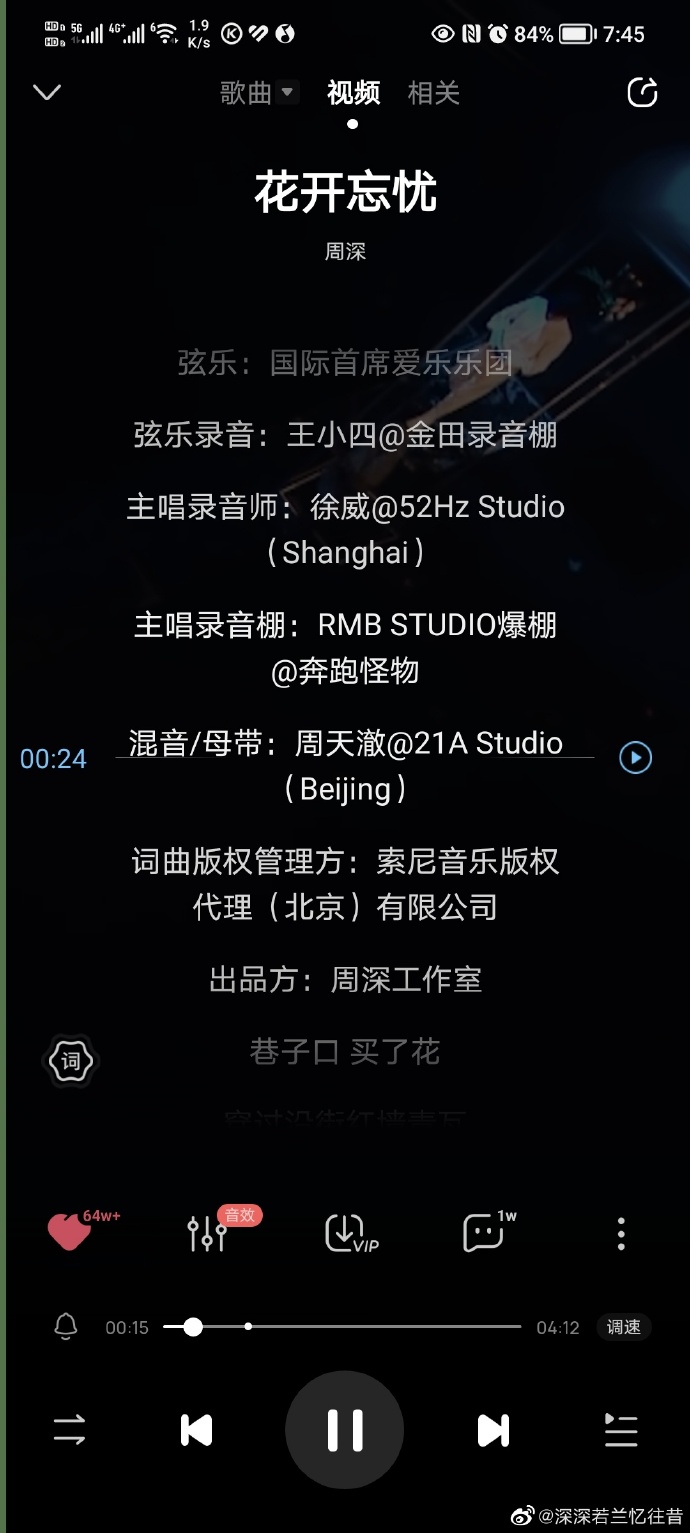Switch to the 相关 tab

(433, 93)
